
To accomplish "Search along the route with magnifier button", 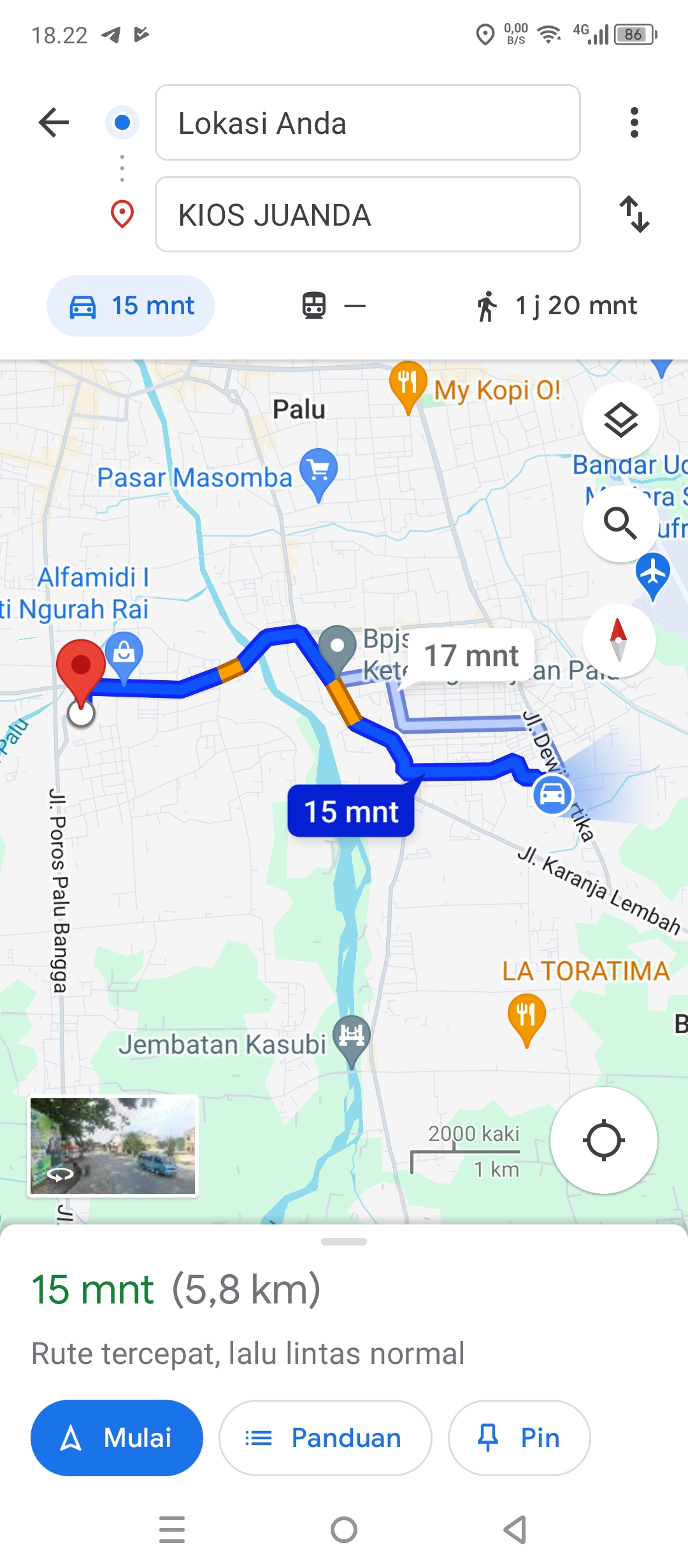I will 620,523.
